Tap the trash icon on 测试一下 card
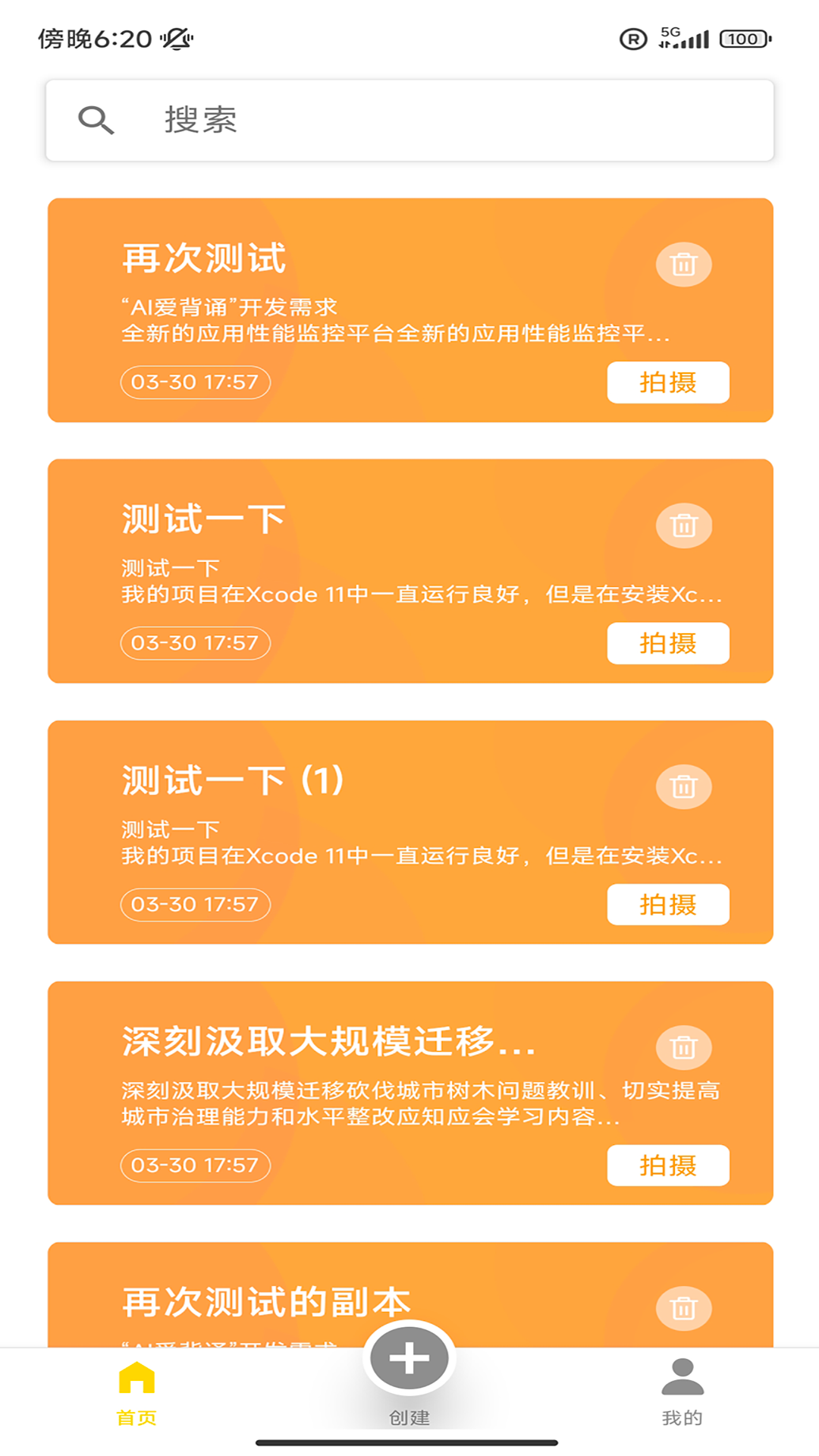This screenshot has width=819, height=1456. 683,523
